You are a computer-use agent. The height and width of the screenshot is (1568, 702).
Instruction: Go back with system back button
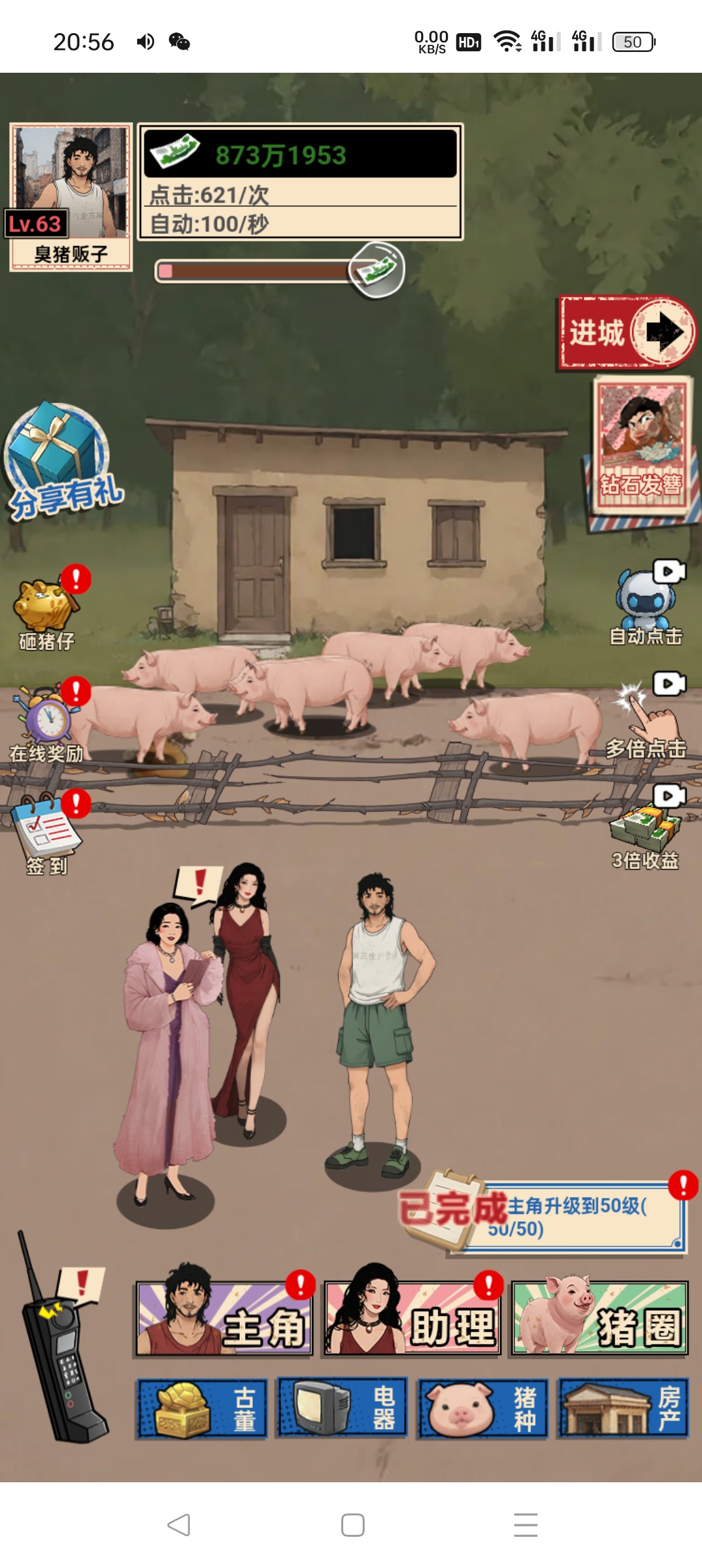(x=179, y=1524)
